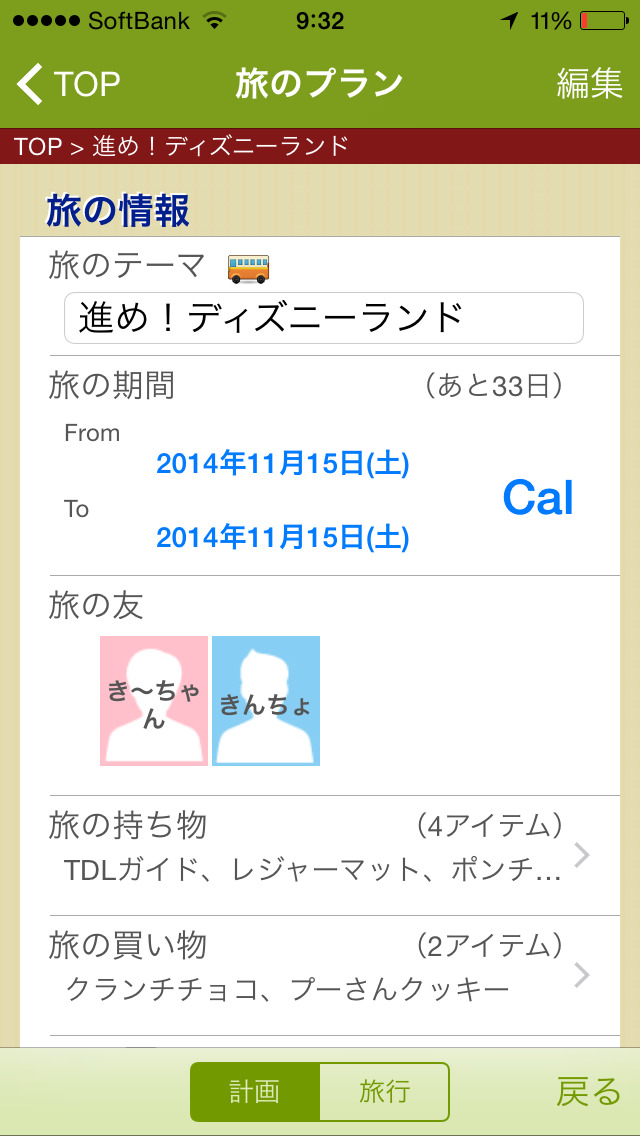This screenshot has width=640, height=1136.
Task: Change the trip theme bus icon
Action: point(248,267)
